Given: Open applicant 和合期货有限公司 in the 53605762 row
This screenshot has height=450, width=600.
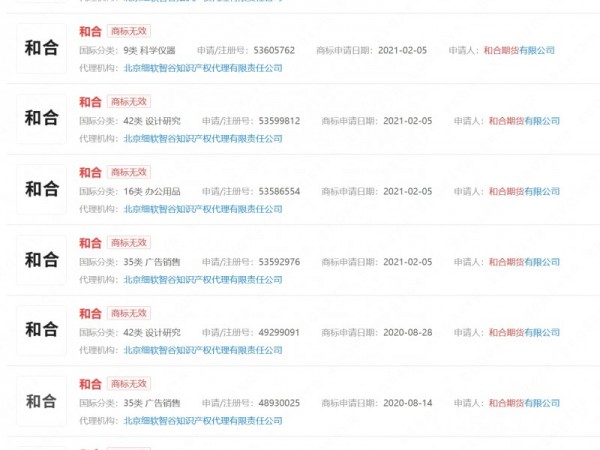Looking at the screenshot, I should point(519,50).
